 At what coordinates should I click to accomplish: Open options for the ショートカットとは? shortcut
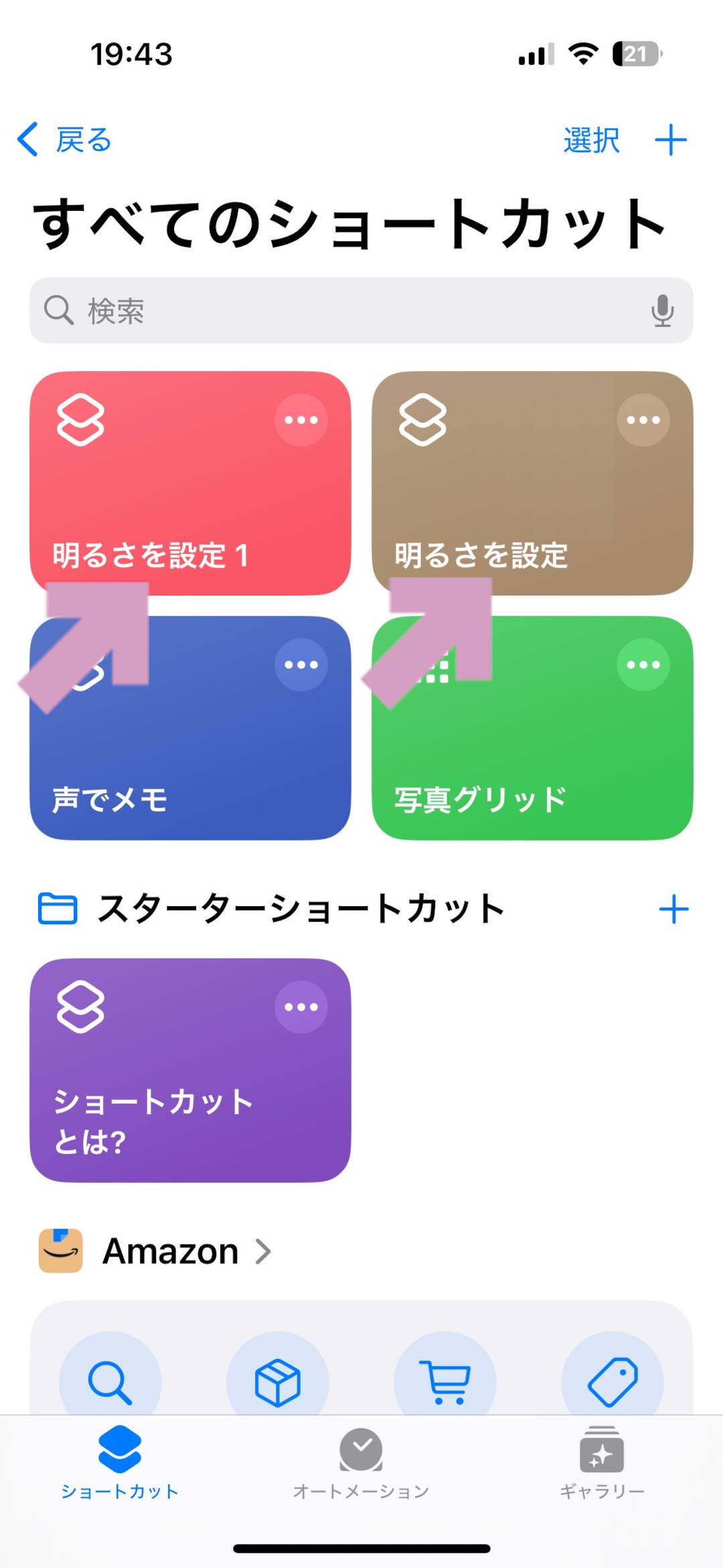tap(301, 1005)
